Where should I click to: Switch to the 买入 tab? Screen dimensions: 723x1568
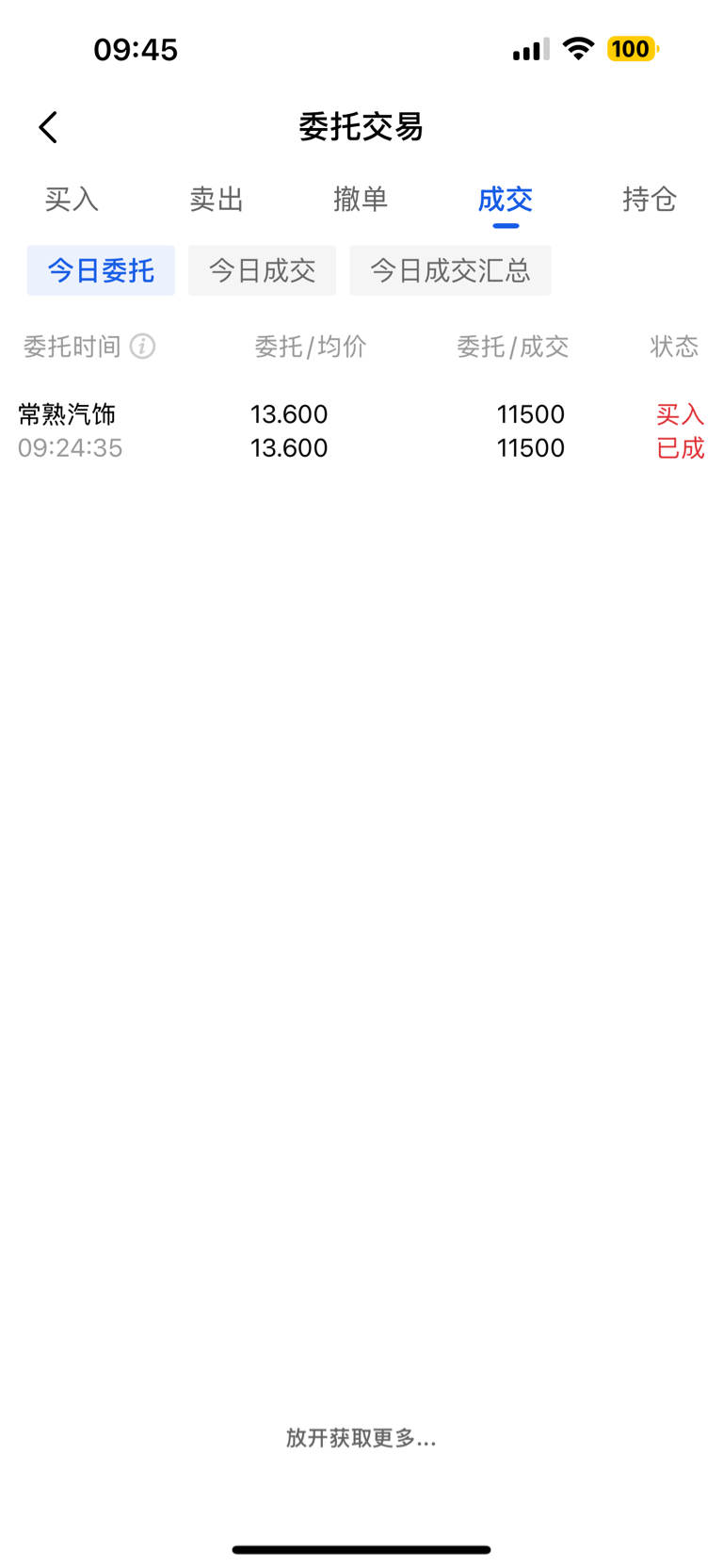tap(72, 199)
